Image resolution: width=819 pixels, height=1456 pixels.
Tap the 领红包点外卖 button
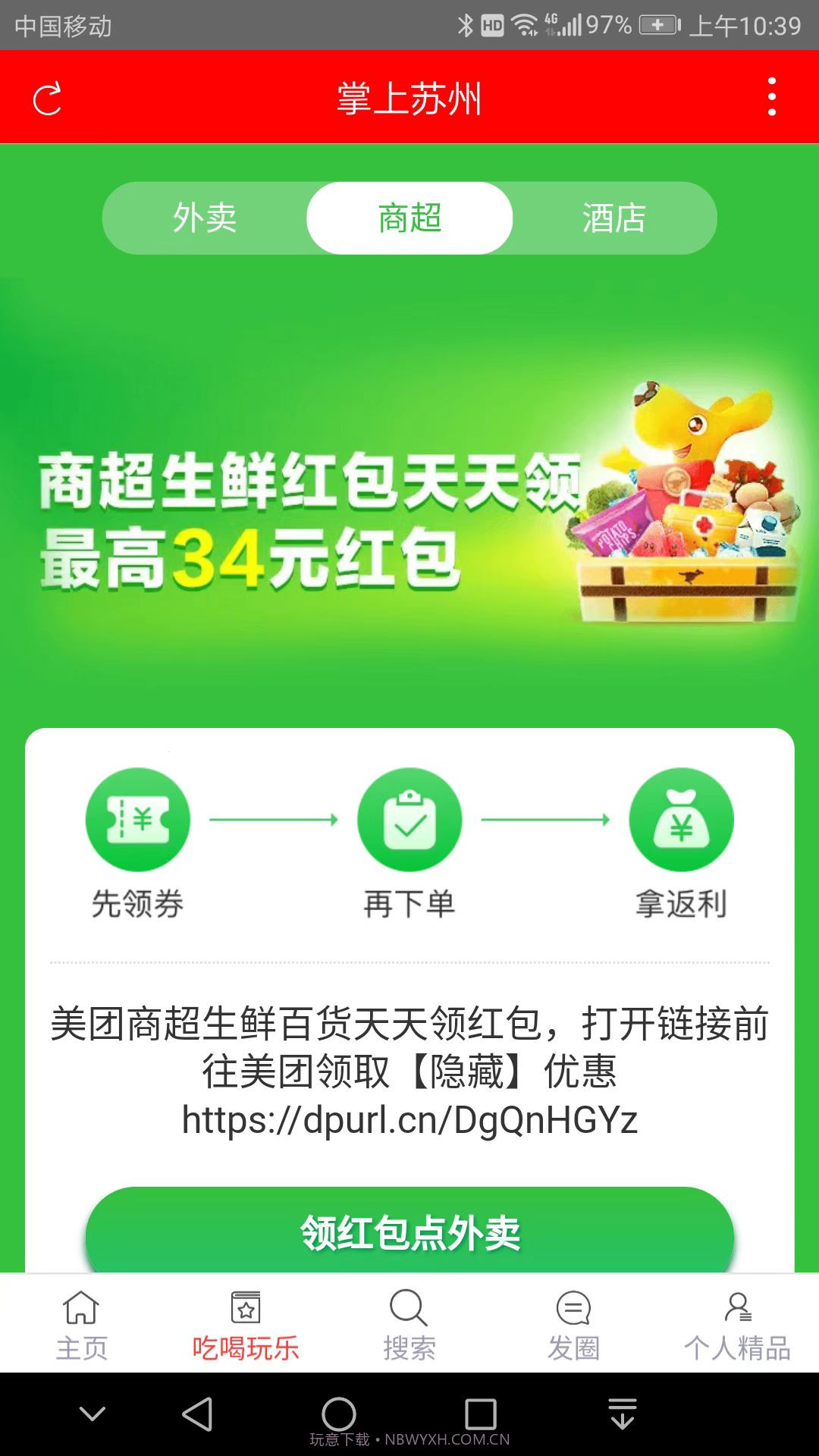[x=409, y=1232]
